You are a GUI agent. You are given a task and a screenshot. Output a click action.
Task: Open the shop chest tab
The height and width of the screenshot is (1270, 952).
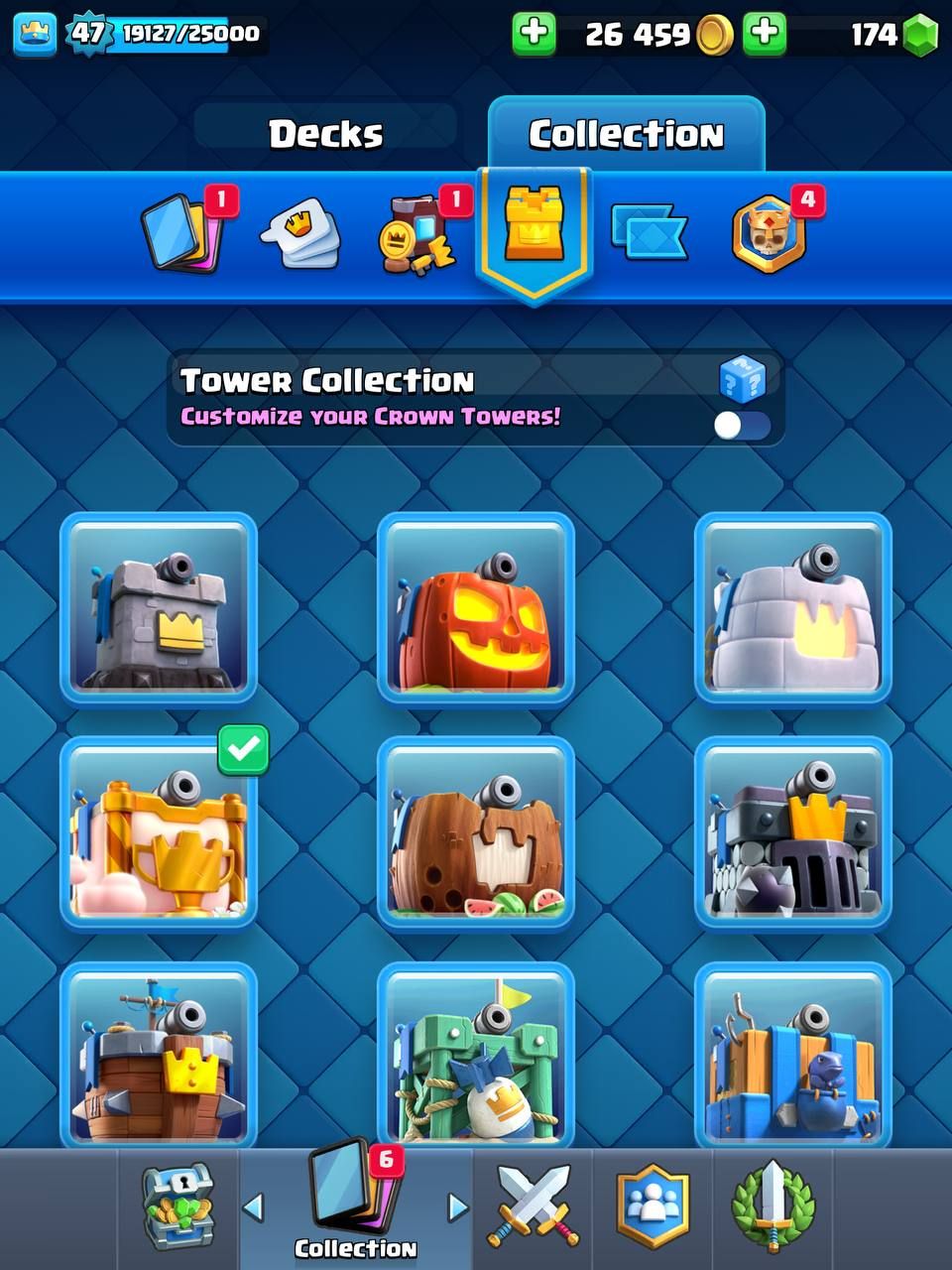pos(178,1206)
